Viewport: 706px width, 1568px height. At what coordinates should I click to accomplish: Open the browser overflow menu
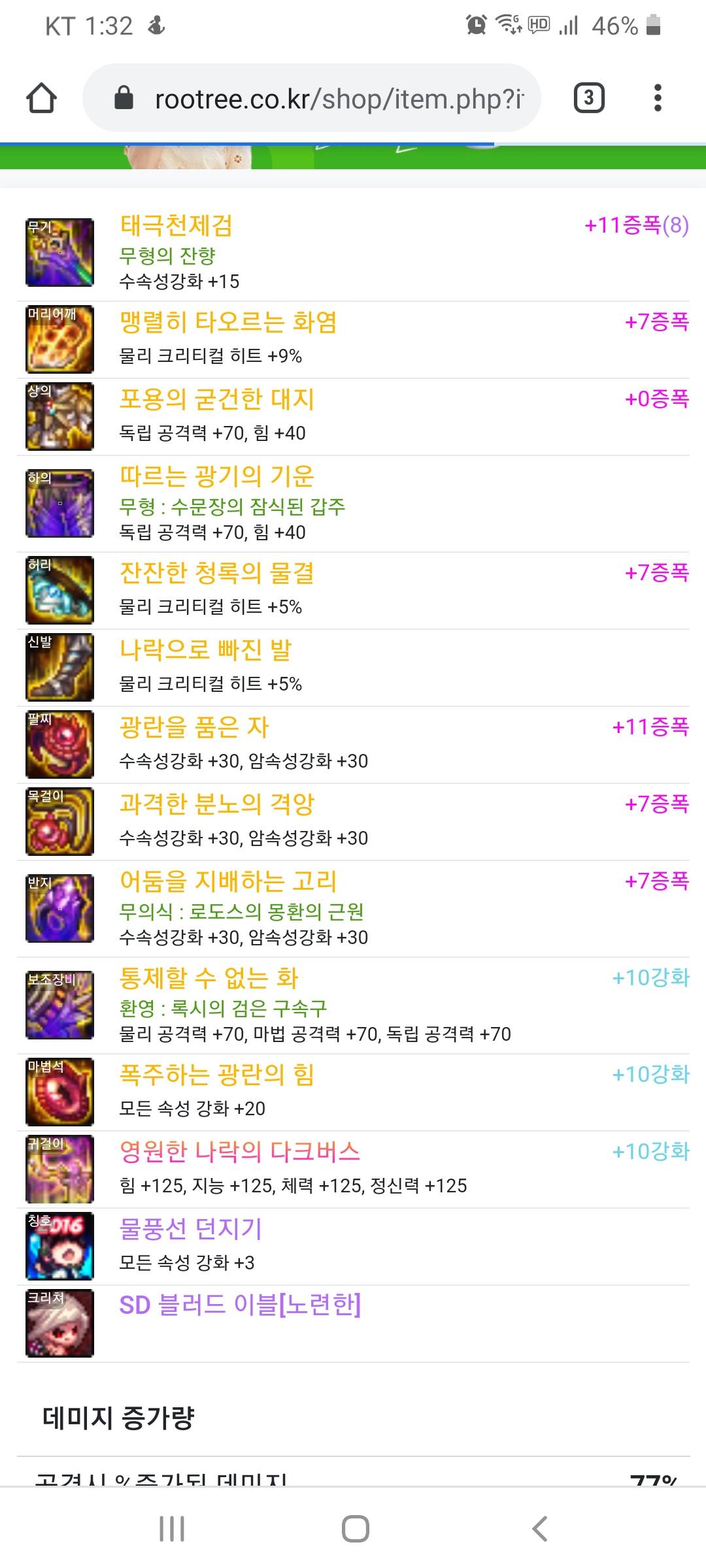(658, 99)
